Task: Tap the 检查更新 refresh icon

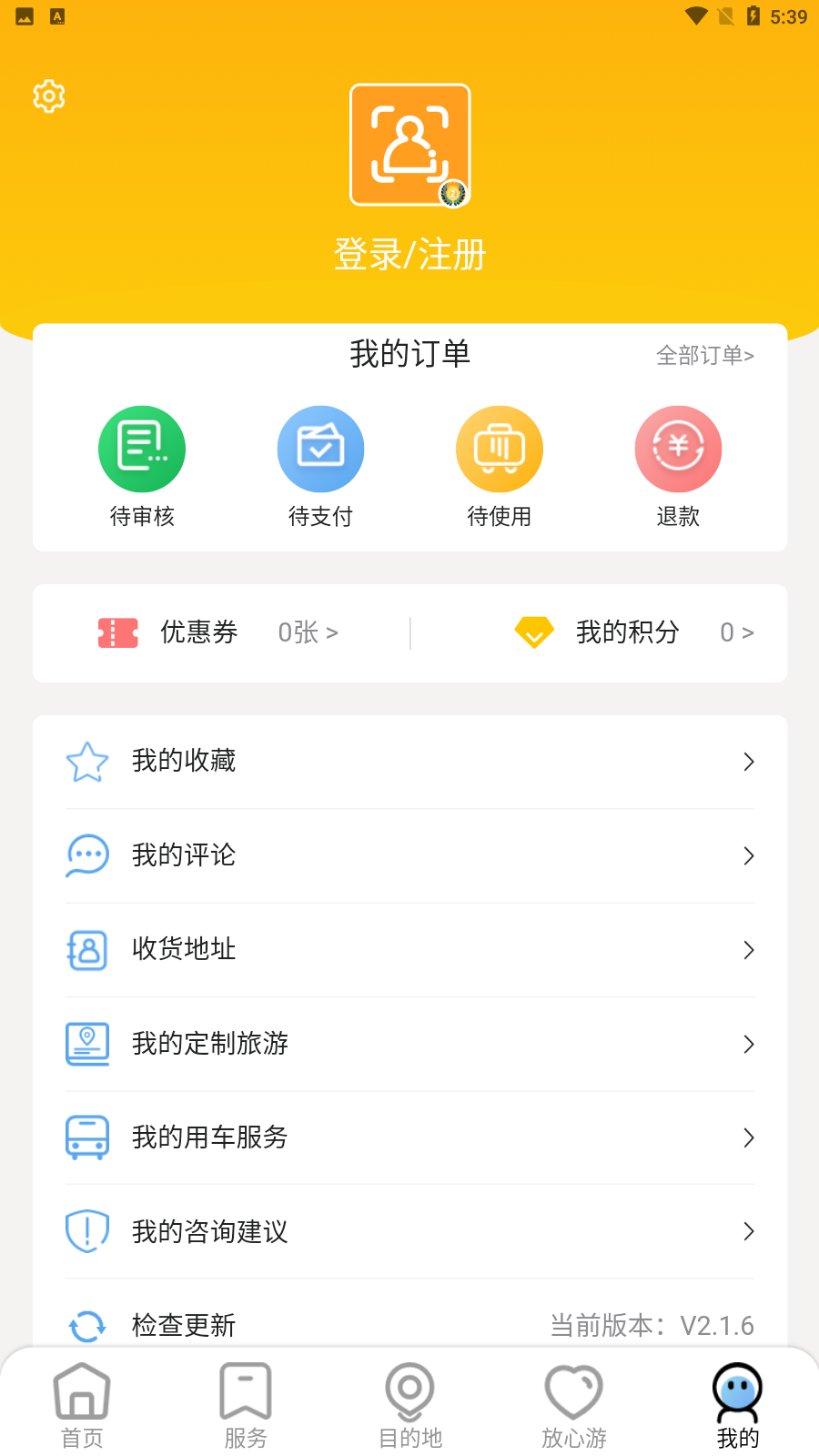Action: (87, 1326)
